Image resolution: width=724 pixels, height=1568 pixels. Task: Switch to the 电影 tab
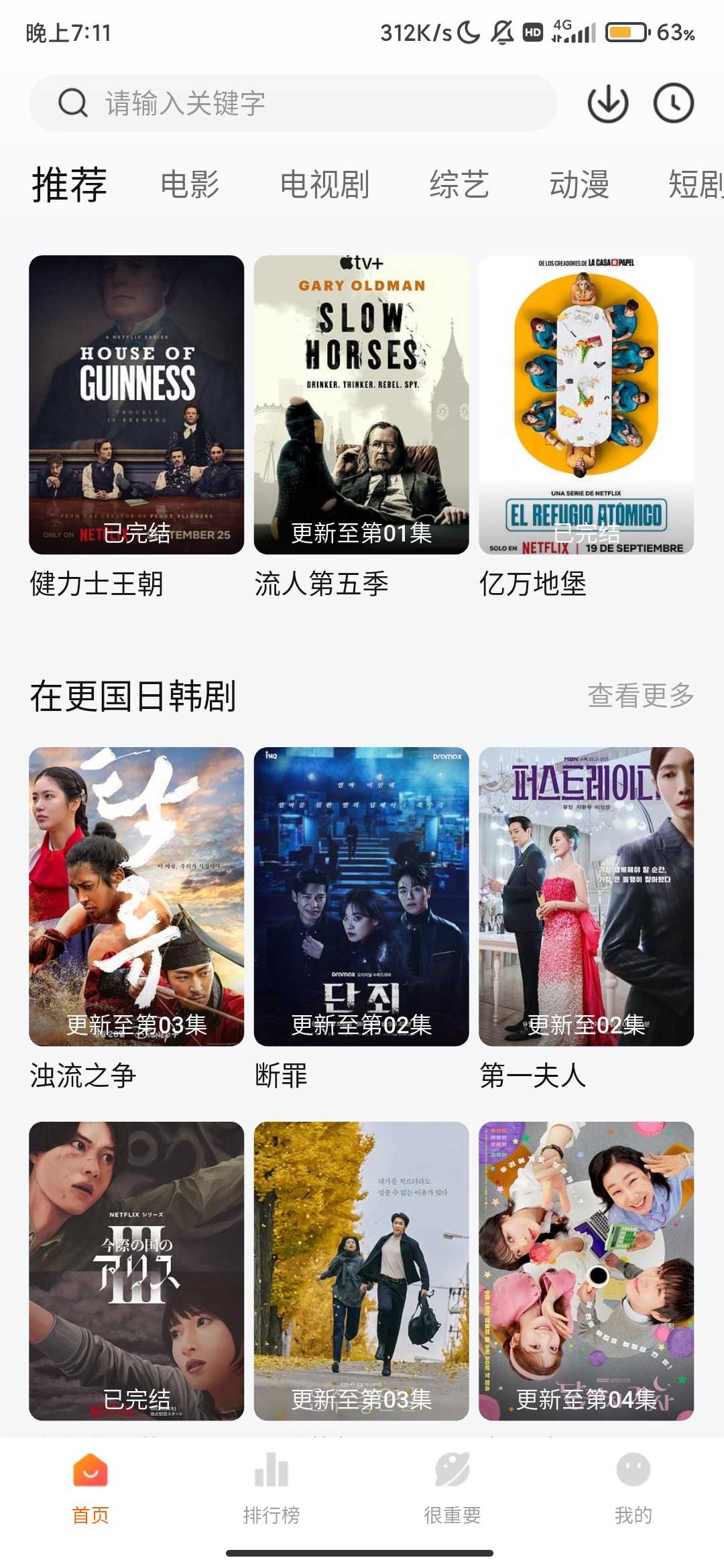(190, 184)
